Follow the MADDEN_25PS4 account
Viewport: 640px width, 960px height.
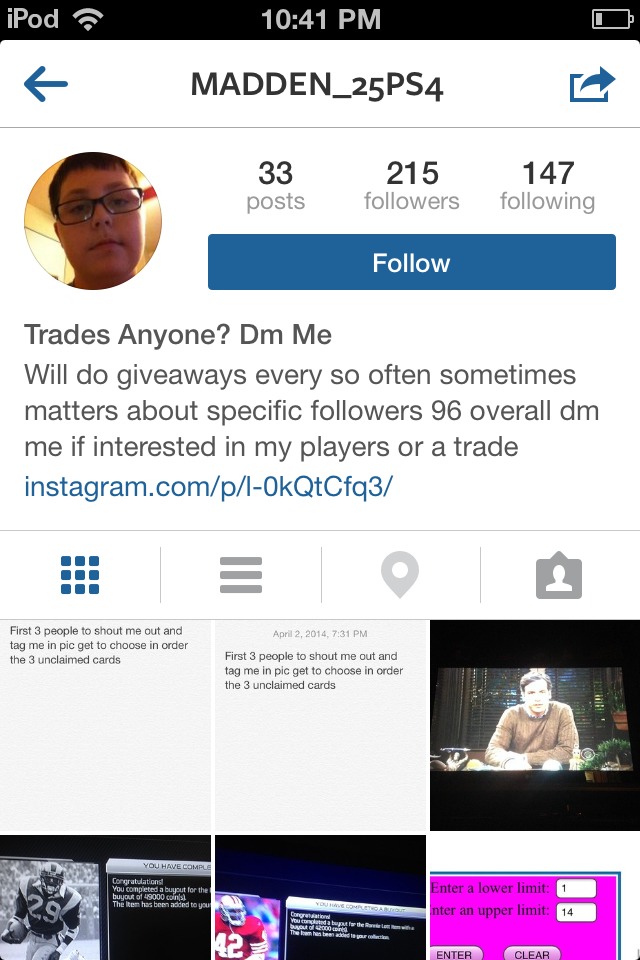coord(411,263)
